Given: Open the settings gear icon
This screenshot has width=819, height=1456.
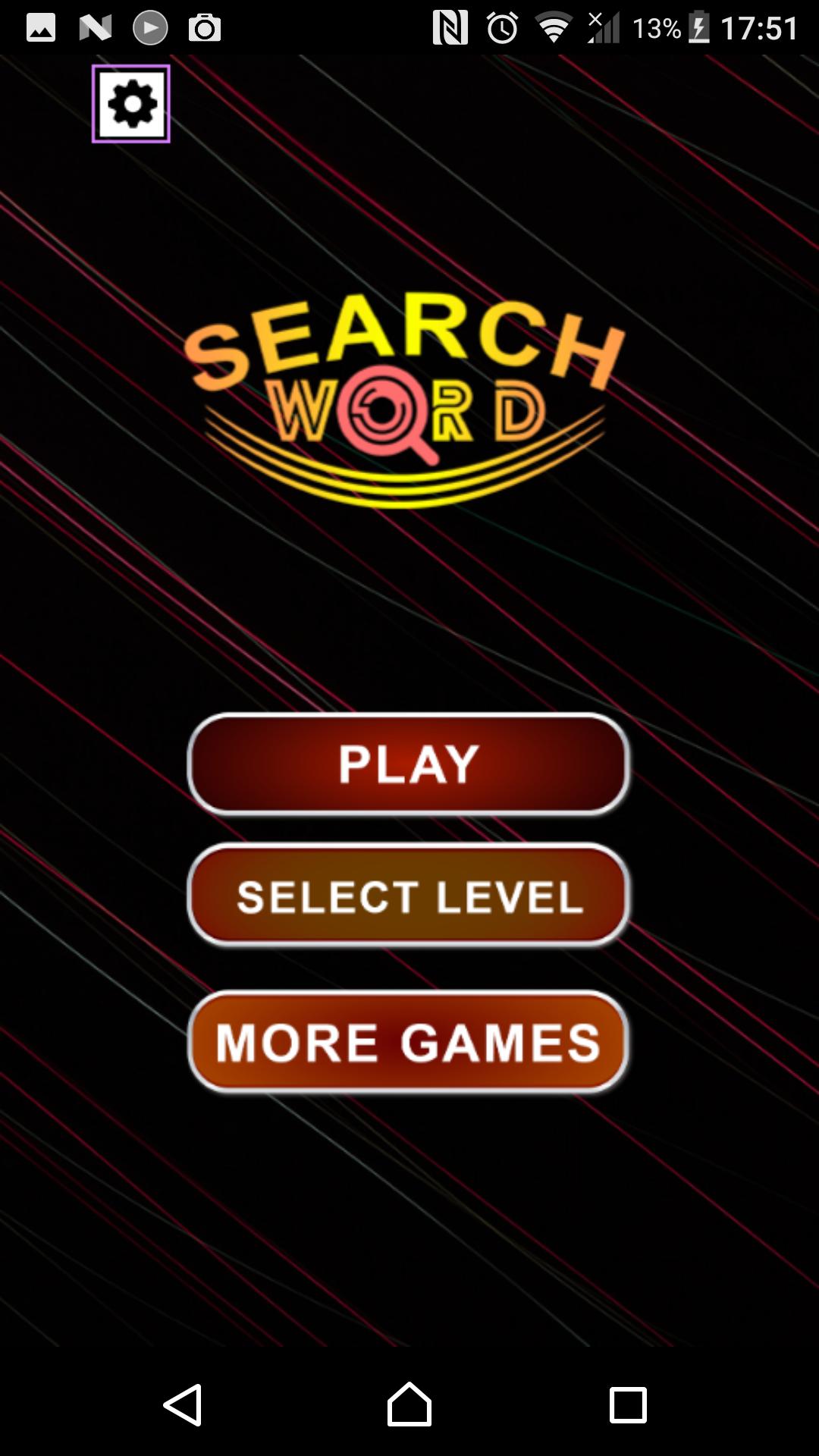Looking at the screenshot, I should [131, 104].
